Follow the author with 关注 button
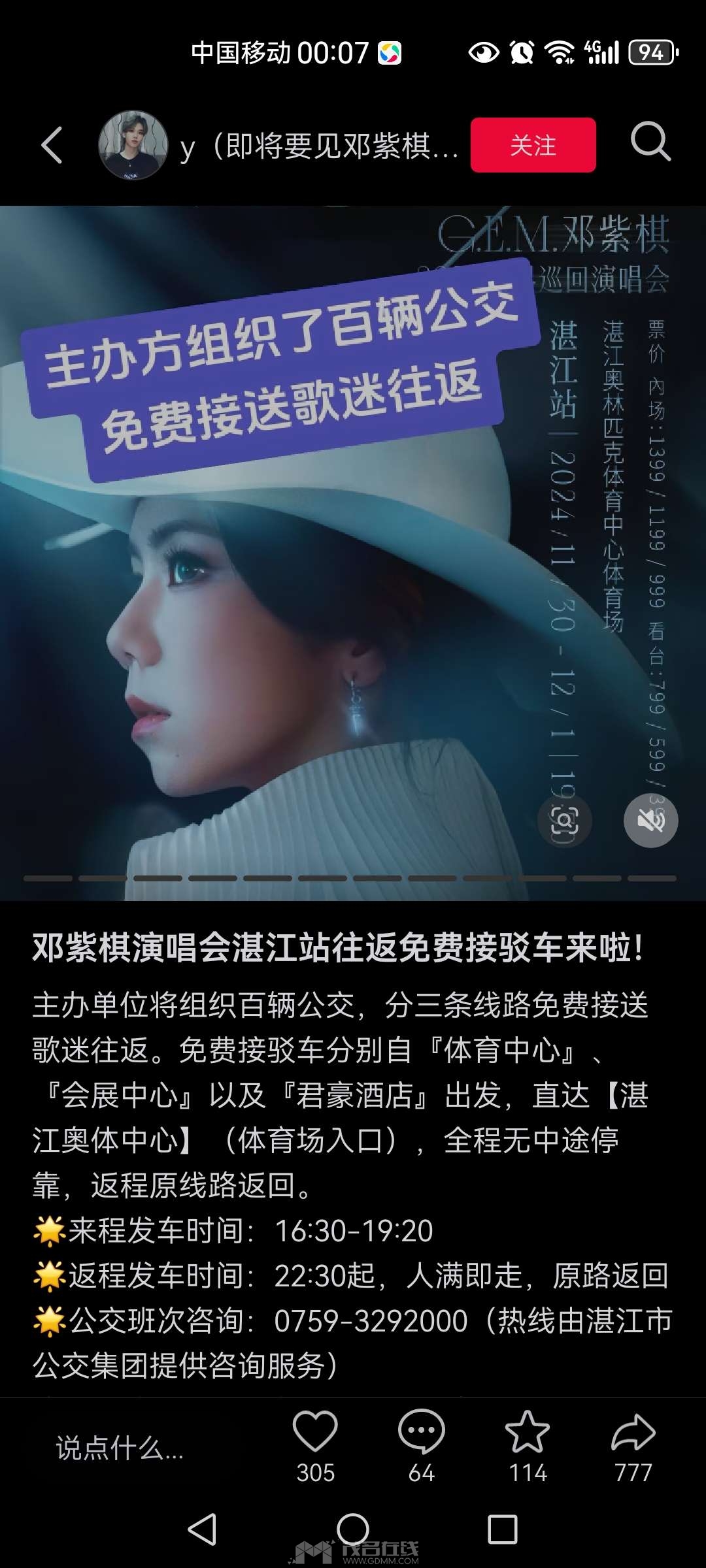The image size is (706, 1568). coord(533,145)
